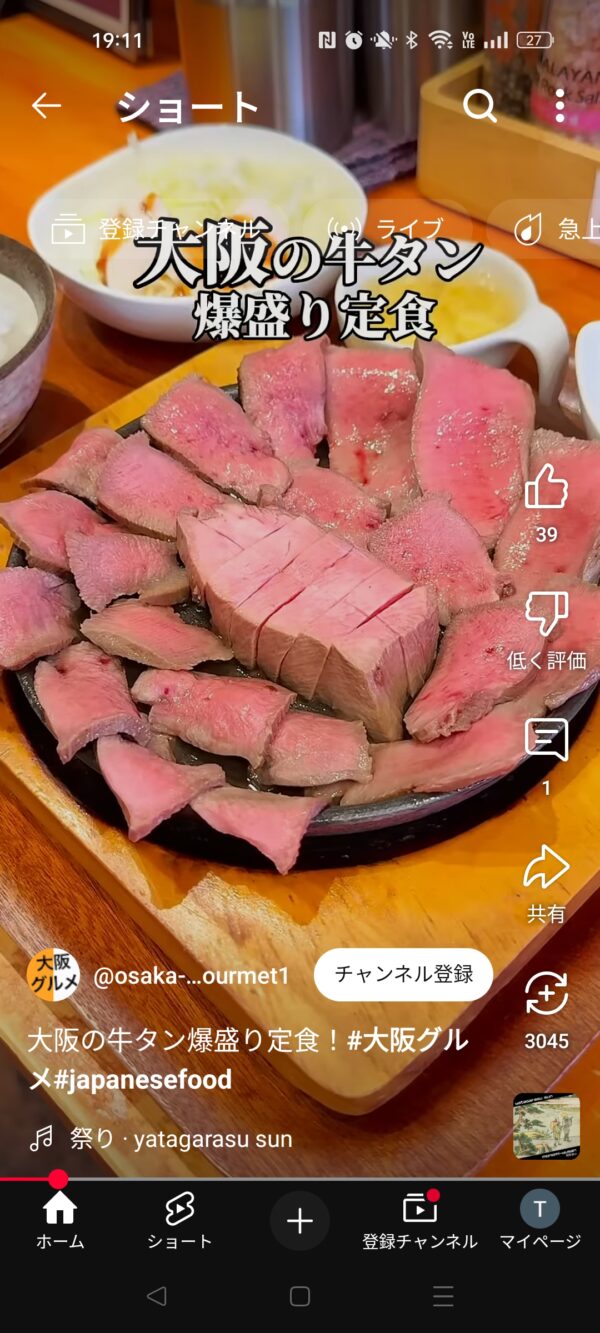Viewport: 600px width, 1333px height.
Task: Switch to the ショート tab
Action: (180, 1220)
